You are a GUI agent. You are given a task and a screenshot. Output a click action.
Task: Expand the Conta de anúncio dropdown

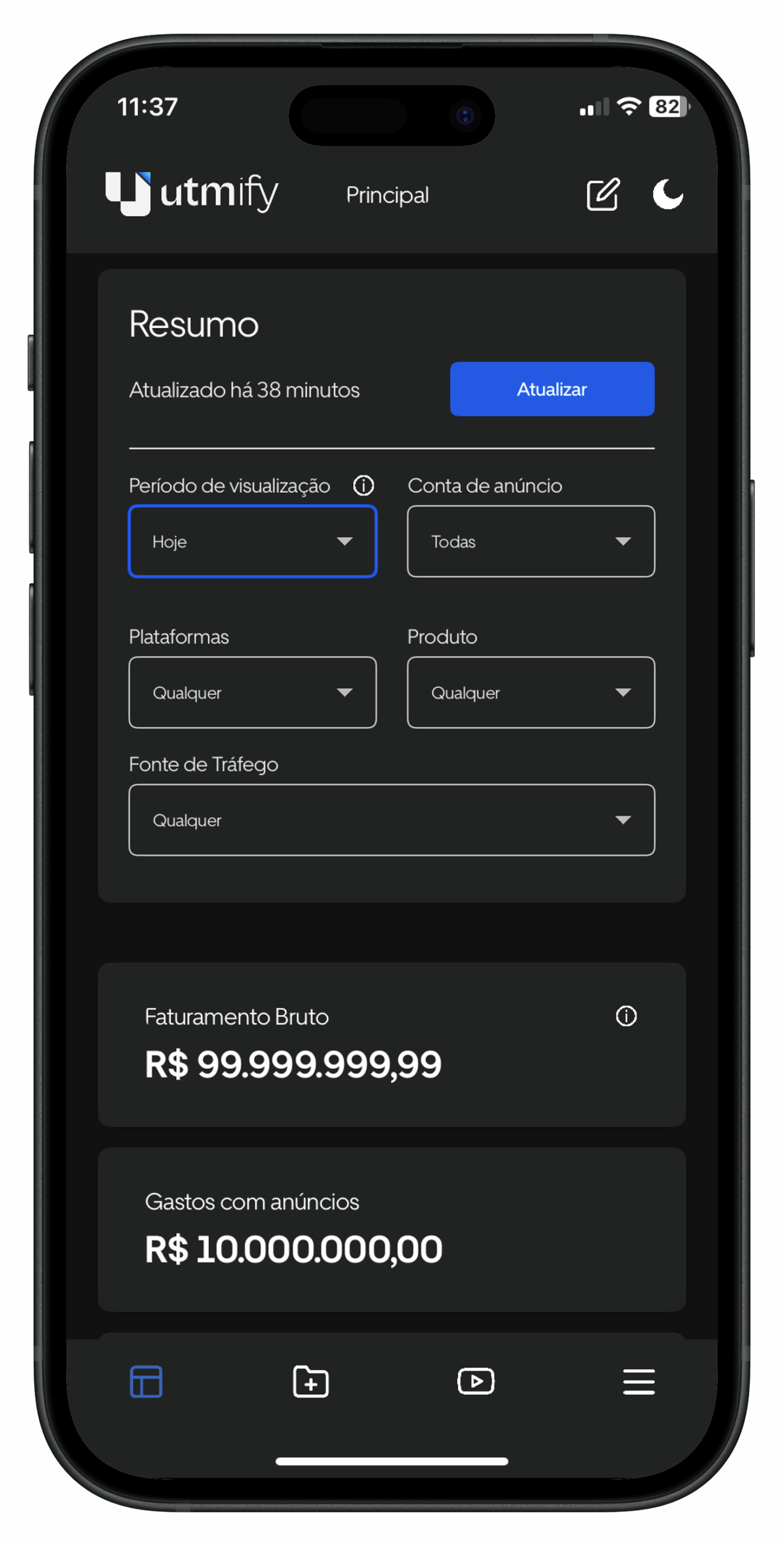click(x=531, y=541)
